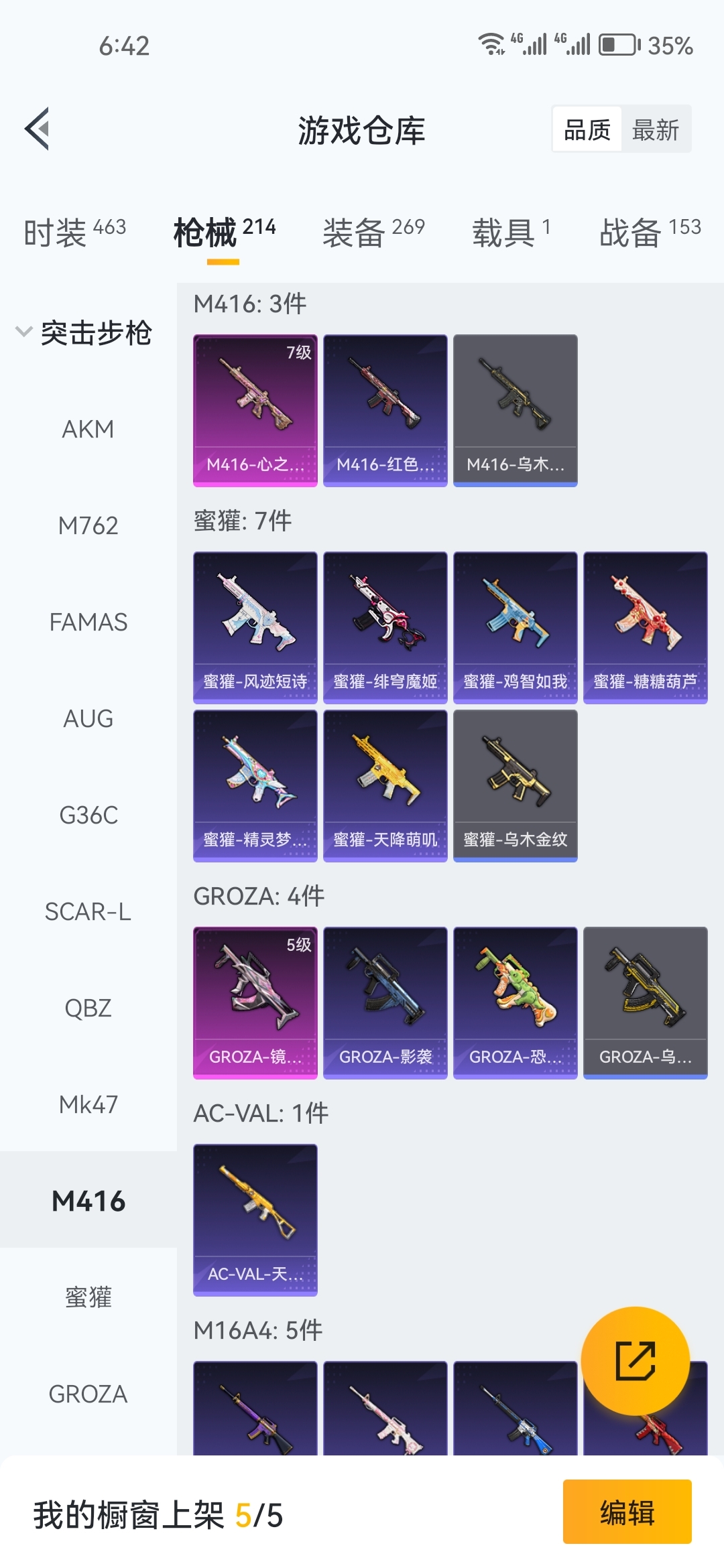Open the 战备 tab
Image resolution: width=724 pixels, height=1568 pixels.
click(x=650, y=232)
